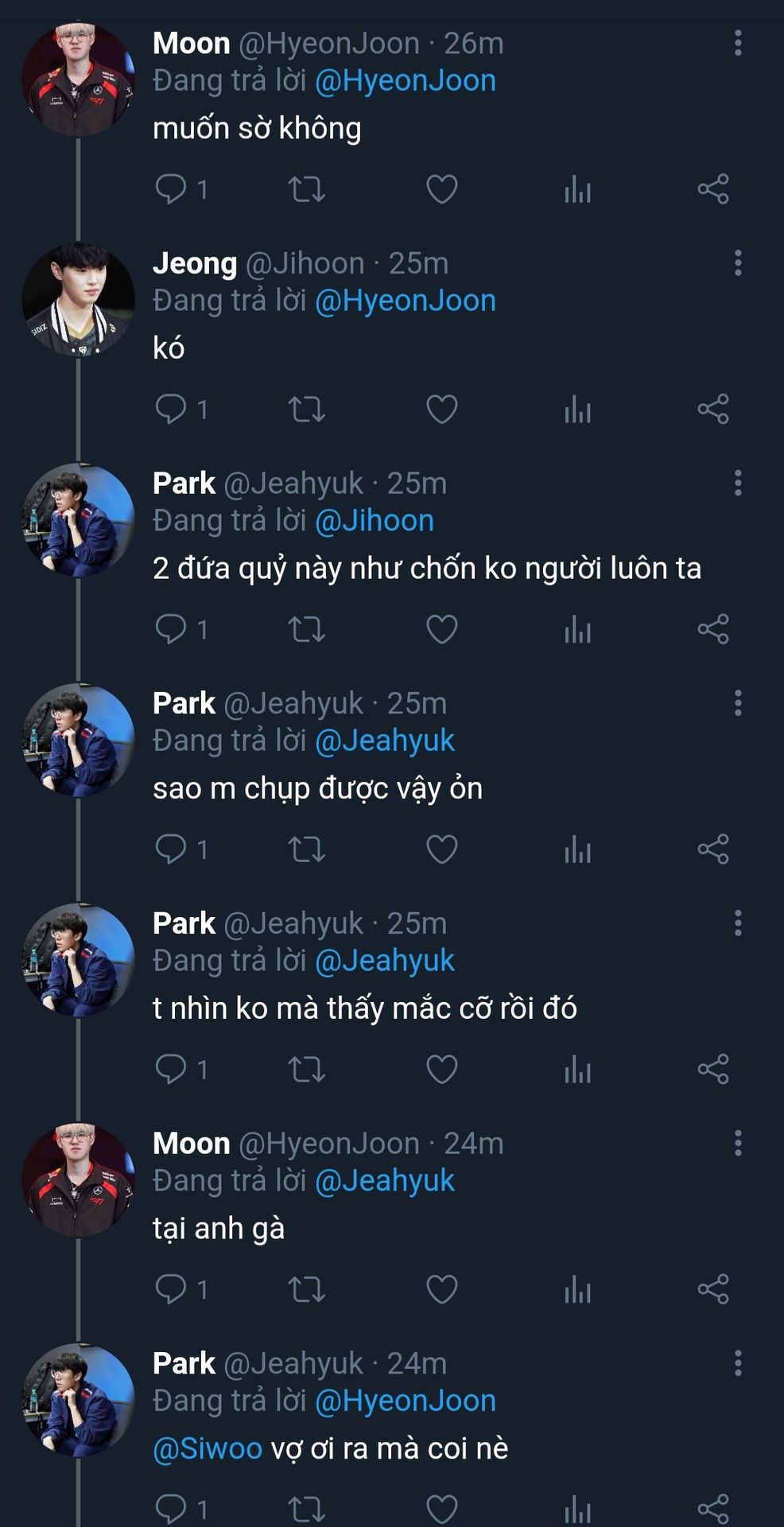Viewport: 784px width, 1527px height.
Task: Open Moon's avatar on "tại anh gà" tweet
Action: tap(78, 1180)
